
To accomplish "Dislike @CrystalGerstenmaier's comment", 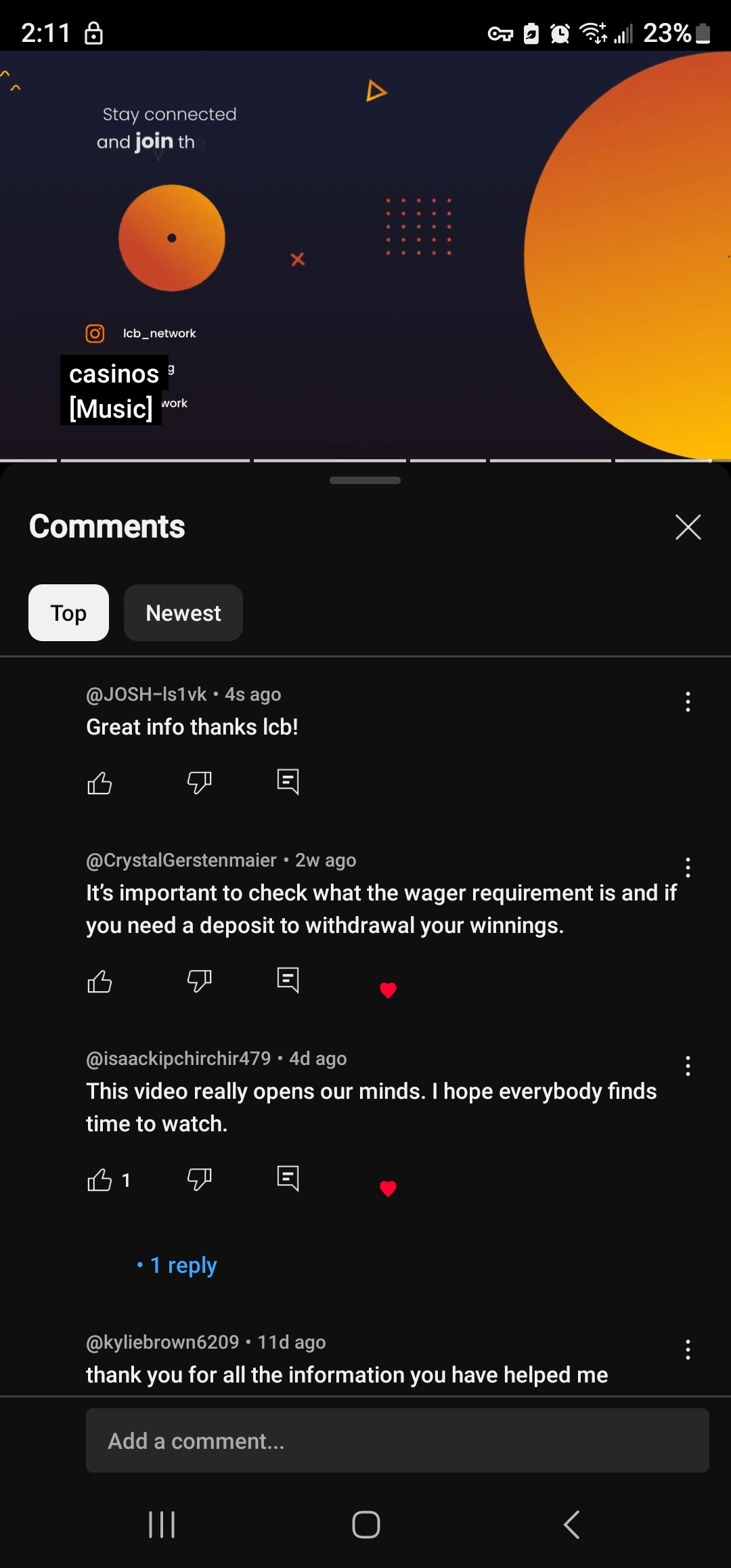I will coord(199,981).
